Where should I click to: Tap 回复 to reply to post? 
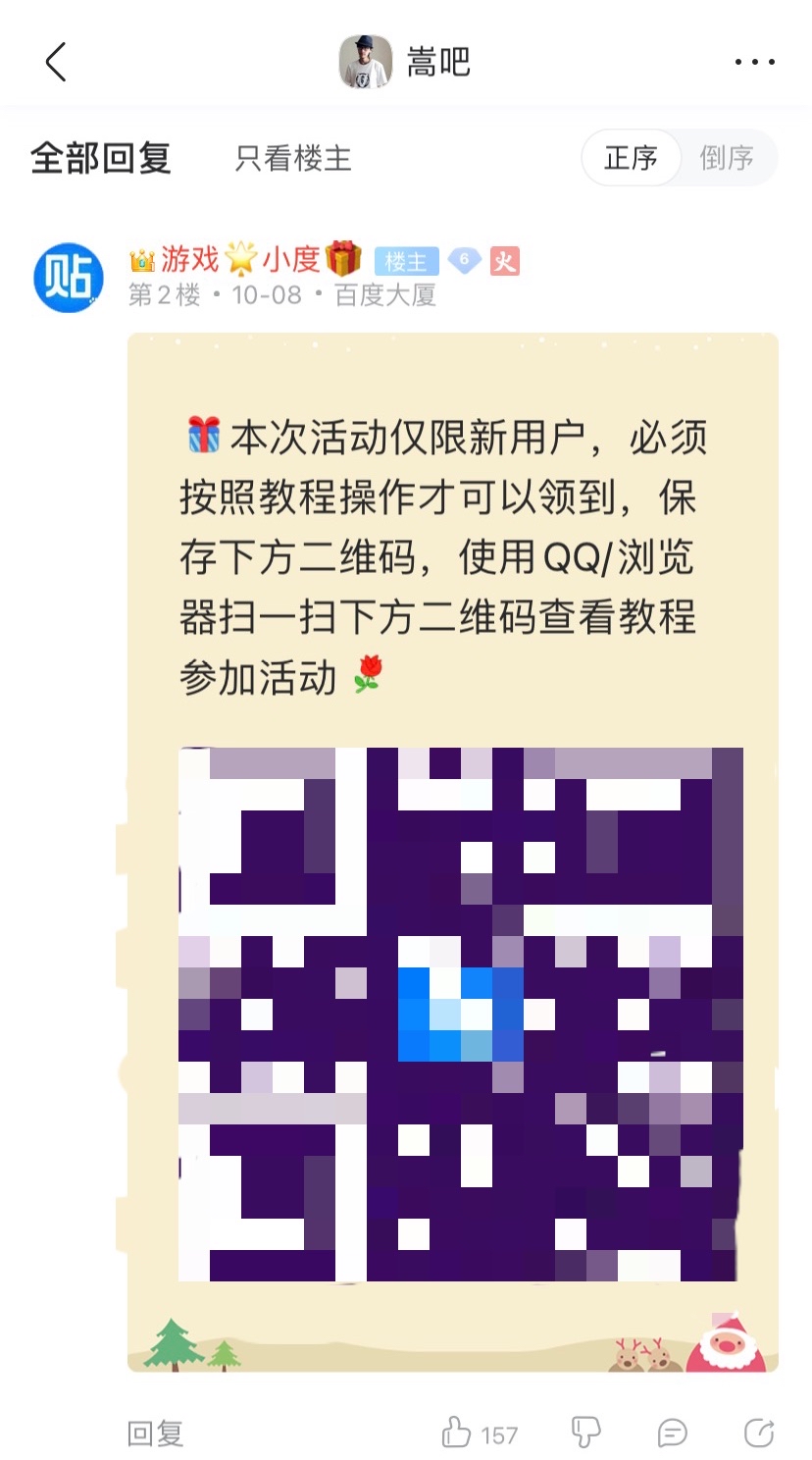pyautogui.click(x=155, y=1434)
